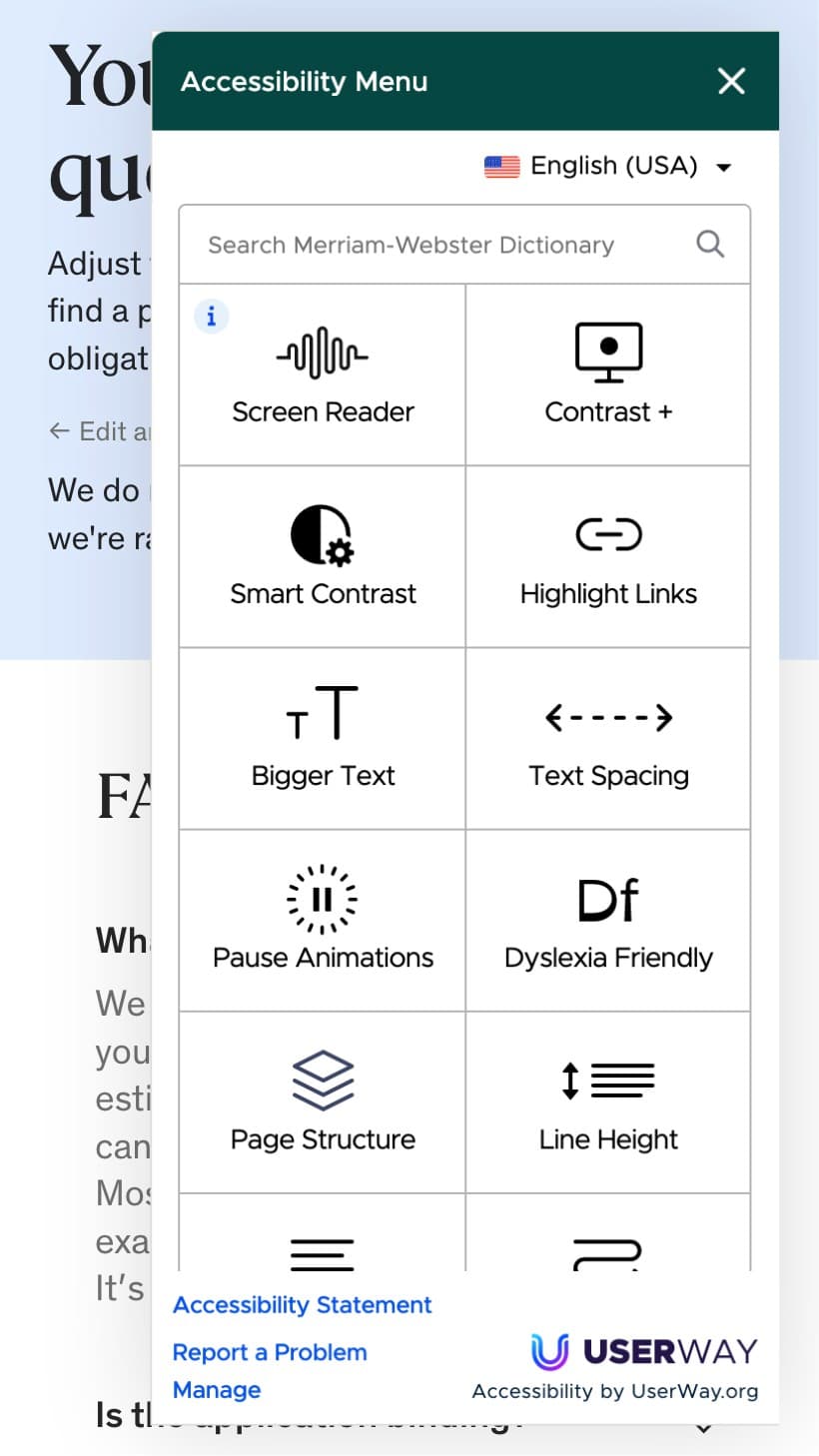Select the Line Height option

point(608,1101)
